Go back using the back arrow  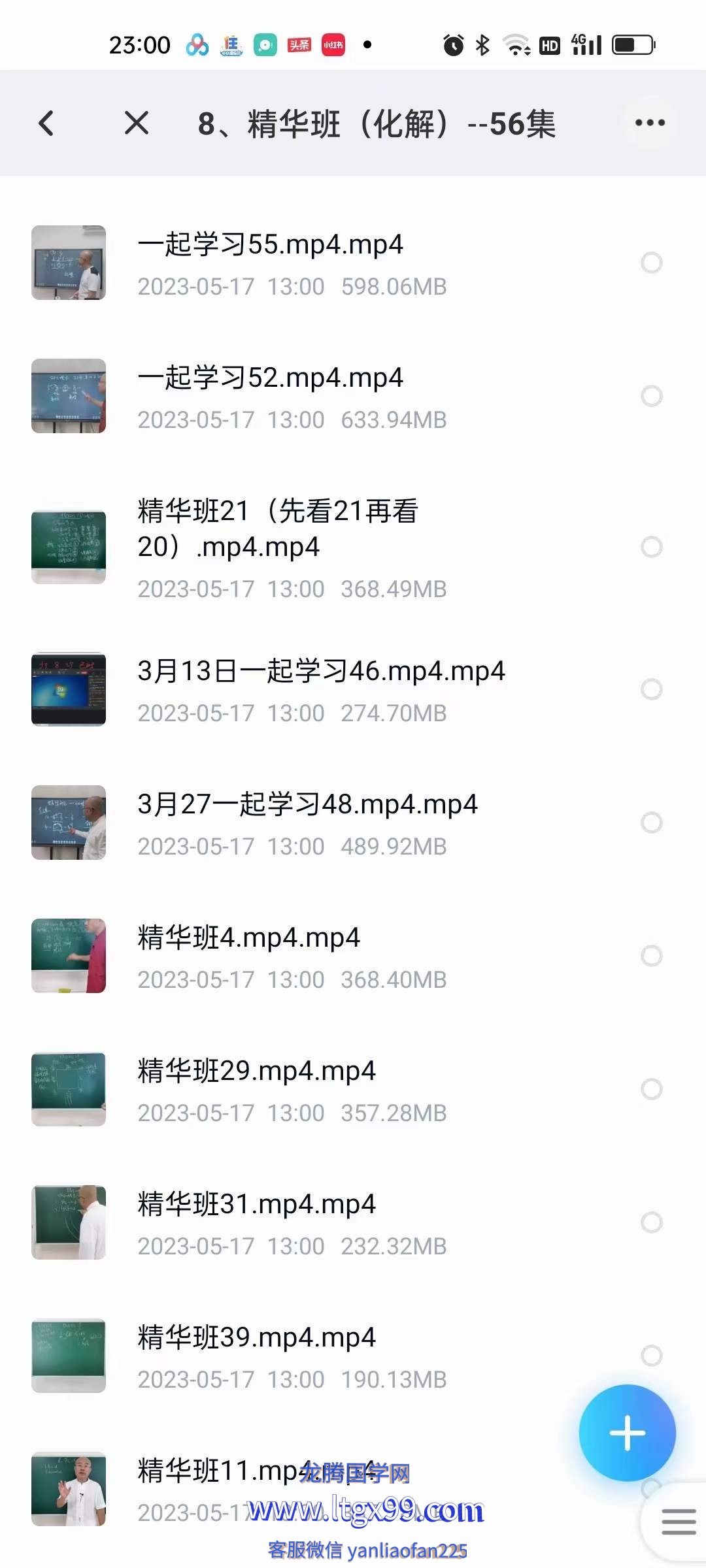[46, 123]
